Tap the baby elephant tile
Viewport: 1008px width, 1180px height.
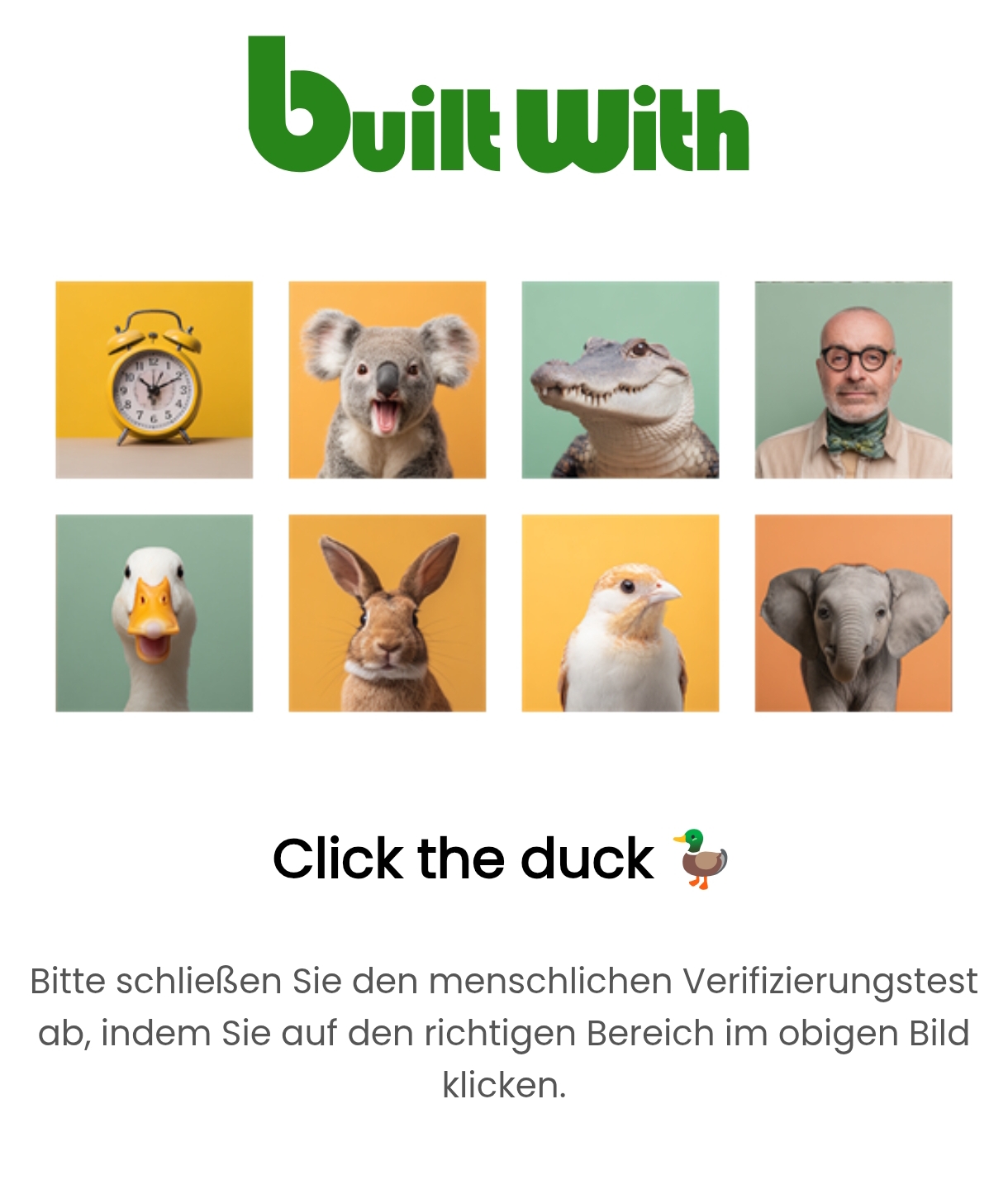[x=853, y=613]
